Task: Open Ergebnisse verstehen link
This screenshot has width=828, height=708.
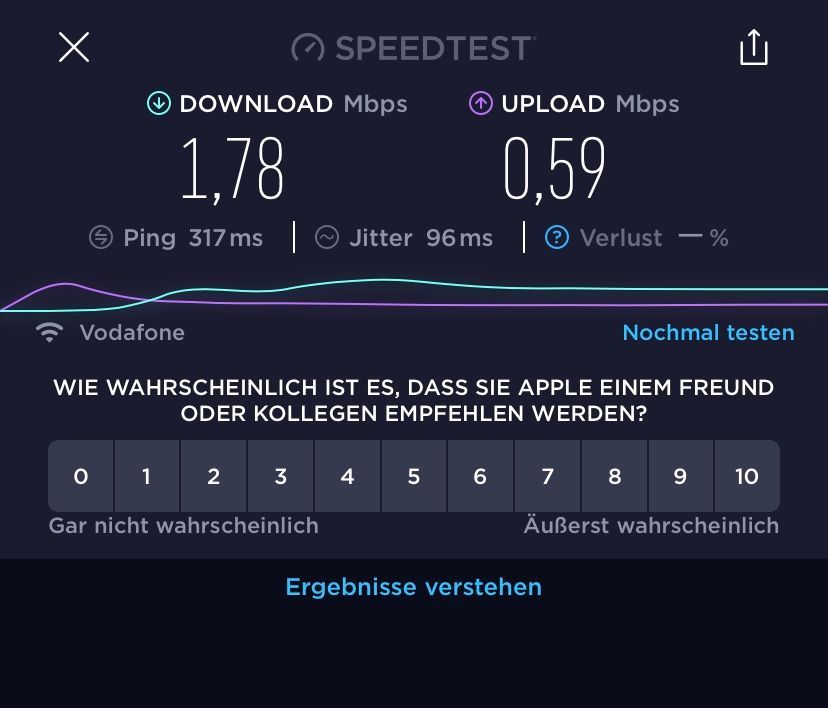Action: [413, 586]
